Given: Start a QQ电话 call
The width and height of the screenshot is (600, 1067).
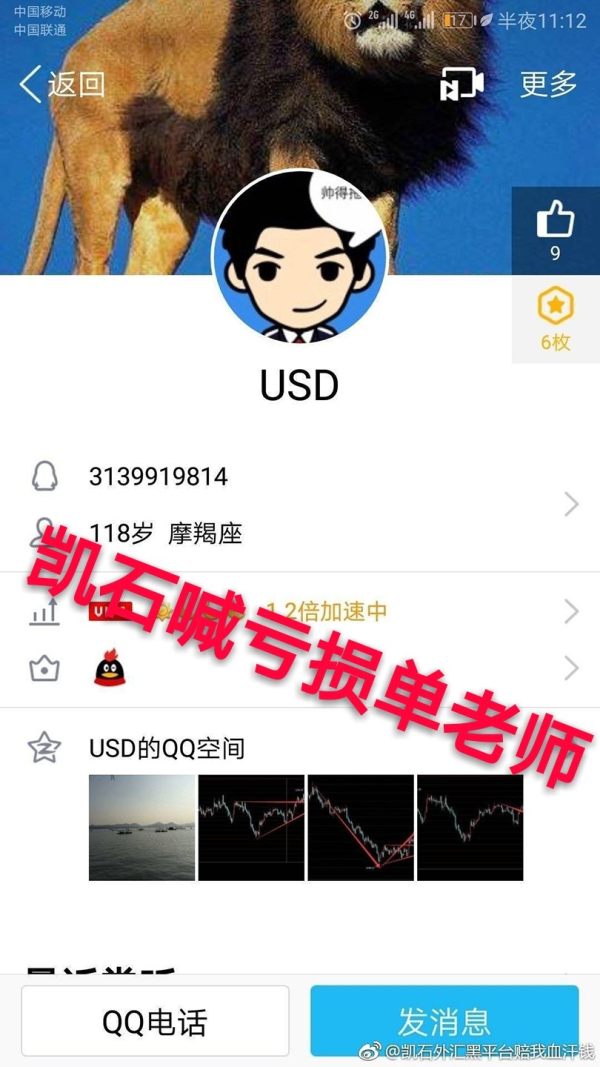Looking at the screenshot, I should (155, 1022).
